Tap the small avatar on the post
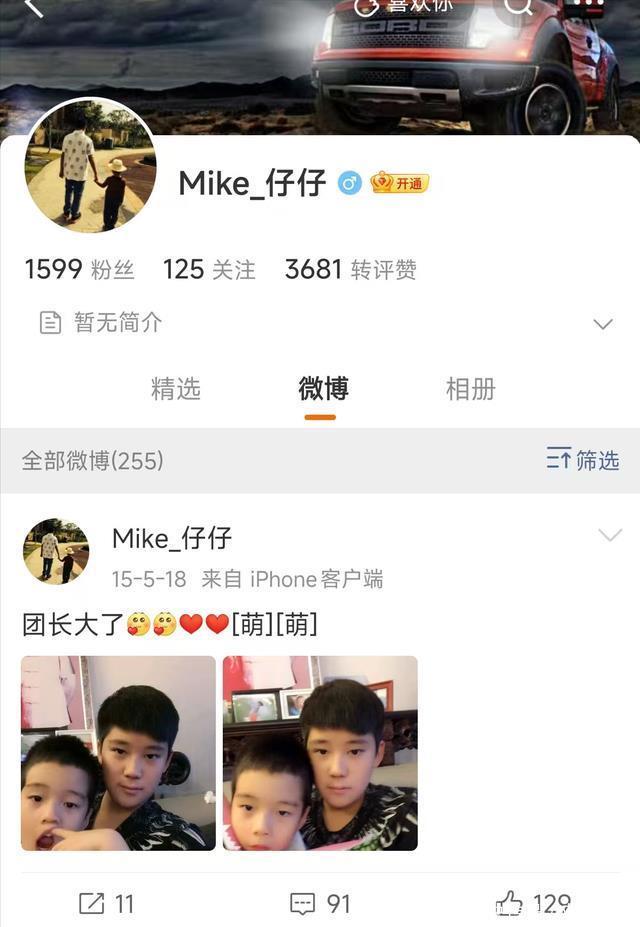Image resolution: width=640 pixels, height=927 pixels. [56, 551]
